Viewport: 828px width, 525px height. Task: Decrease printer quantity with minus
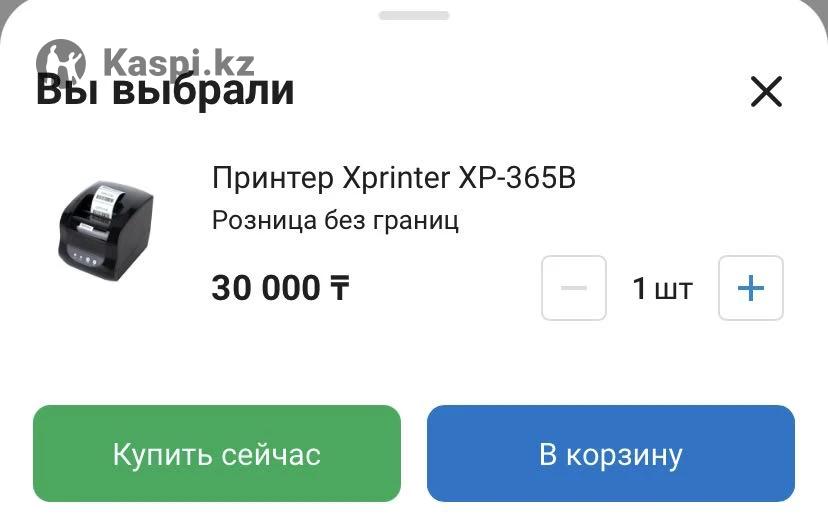pos(574,289)
